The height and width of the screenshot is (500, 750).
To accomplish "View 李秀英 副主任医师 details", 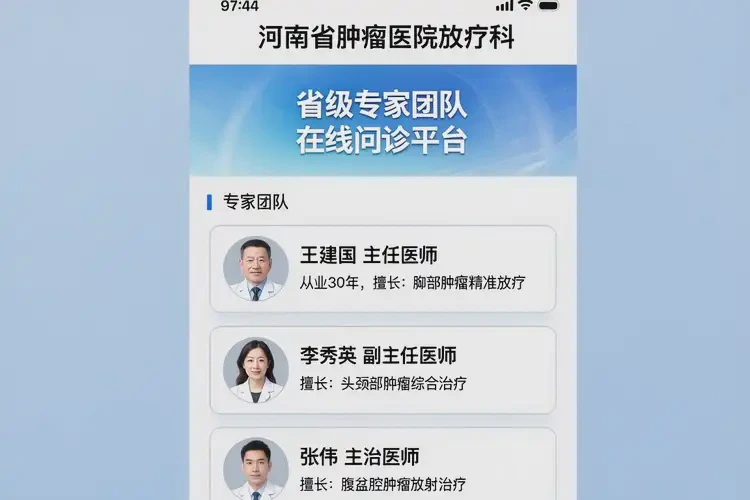I will pyautogui.click(x=382, y=369).
